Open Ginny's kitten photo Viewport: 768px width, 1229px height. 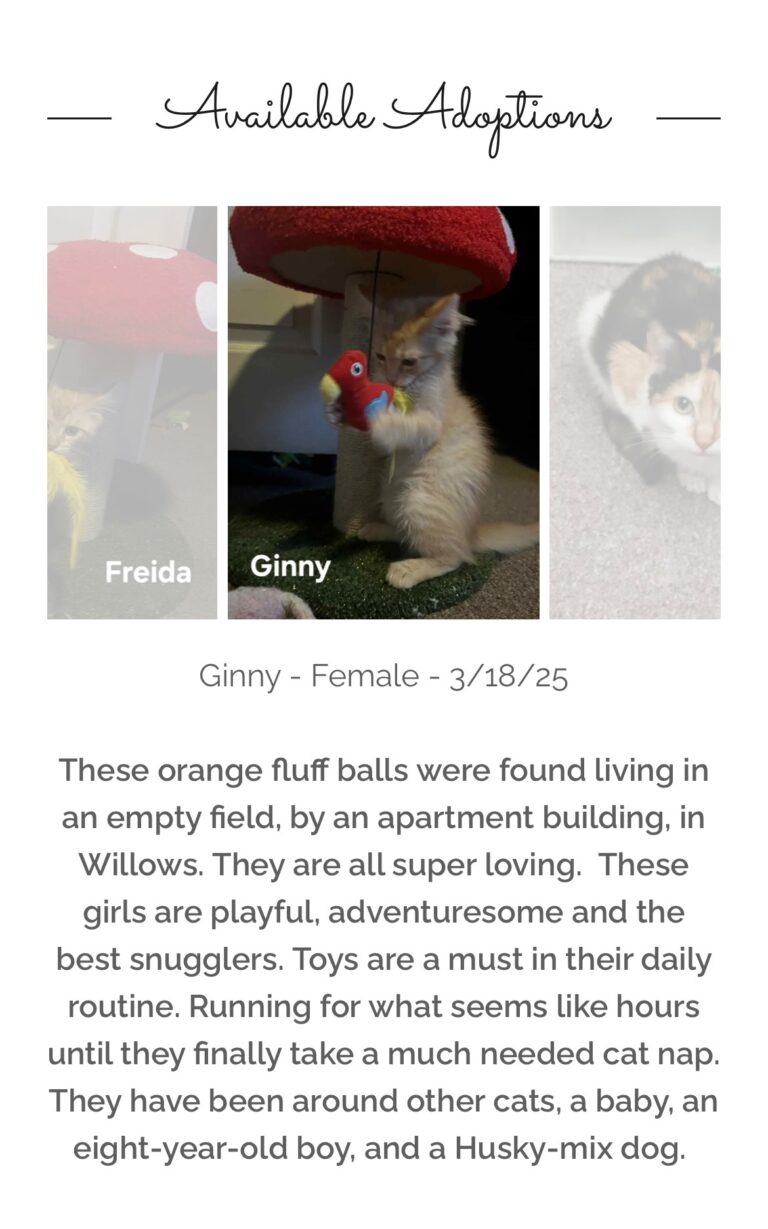click(383, 412)
